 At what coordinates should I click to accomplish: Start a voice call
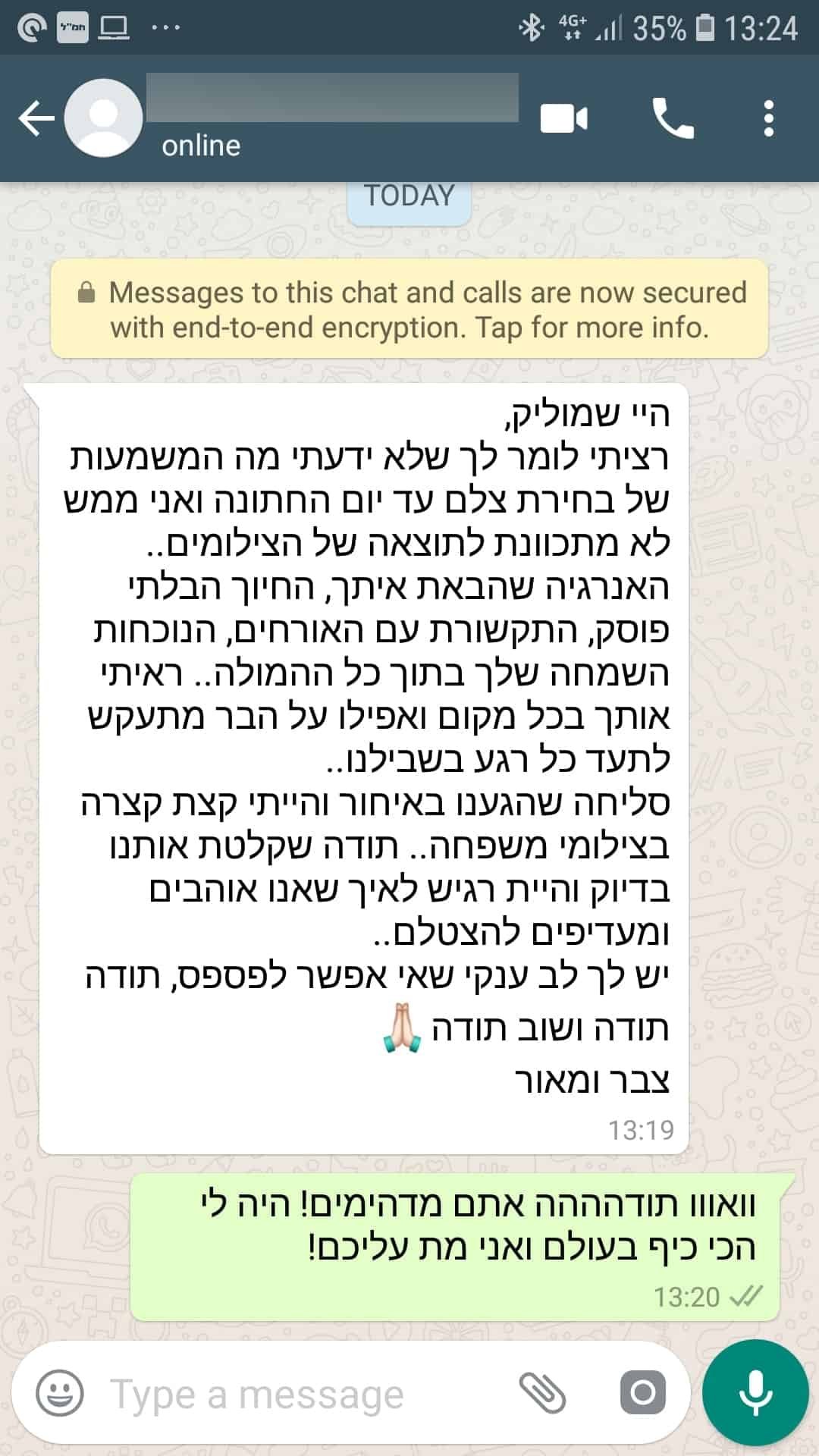coord(673,118)
